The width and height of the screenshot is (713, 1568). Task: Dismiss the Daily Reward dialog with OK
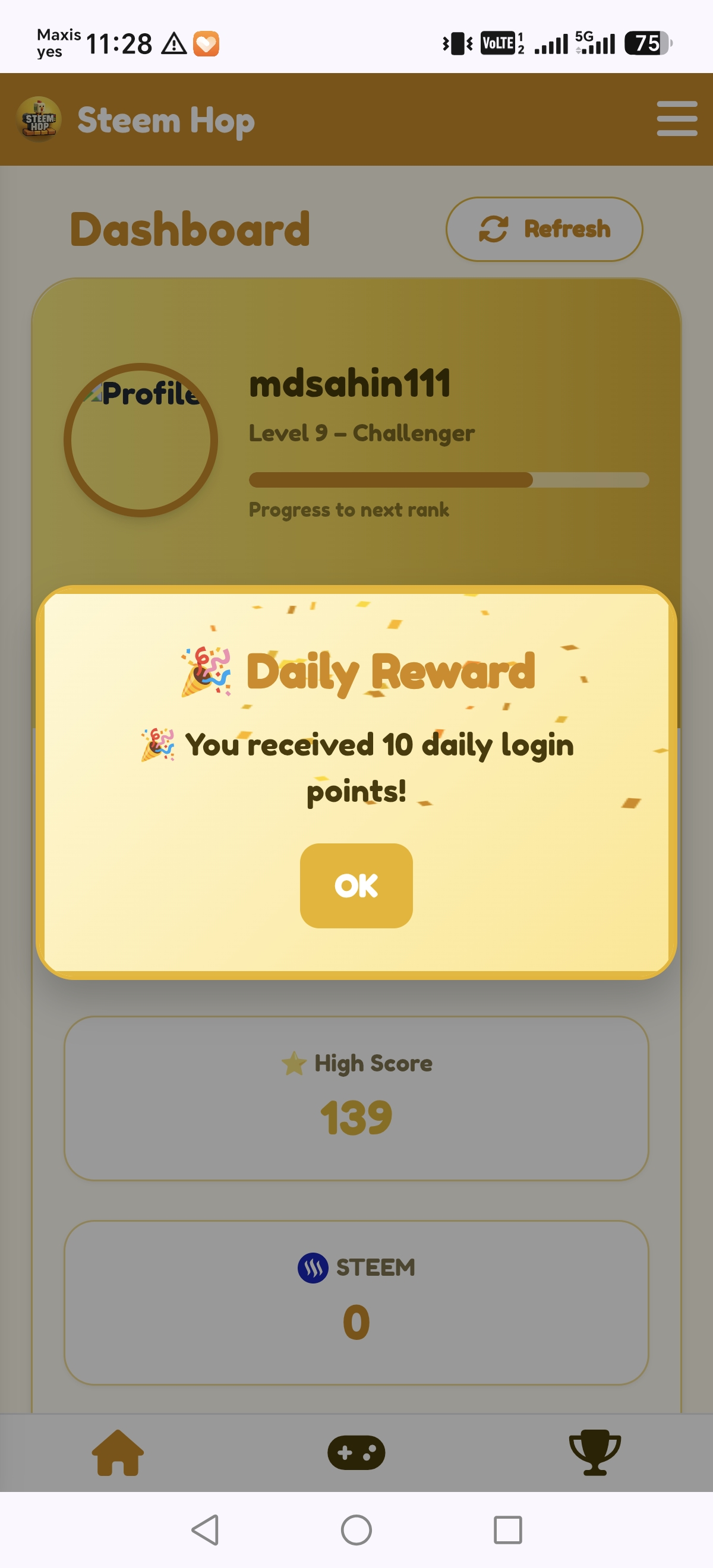click(x=356, y=885)
